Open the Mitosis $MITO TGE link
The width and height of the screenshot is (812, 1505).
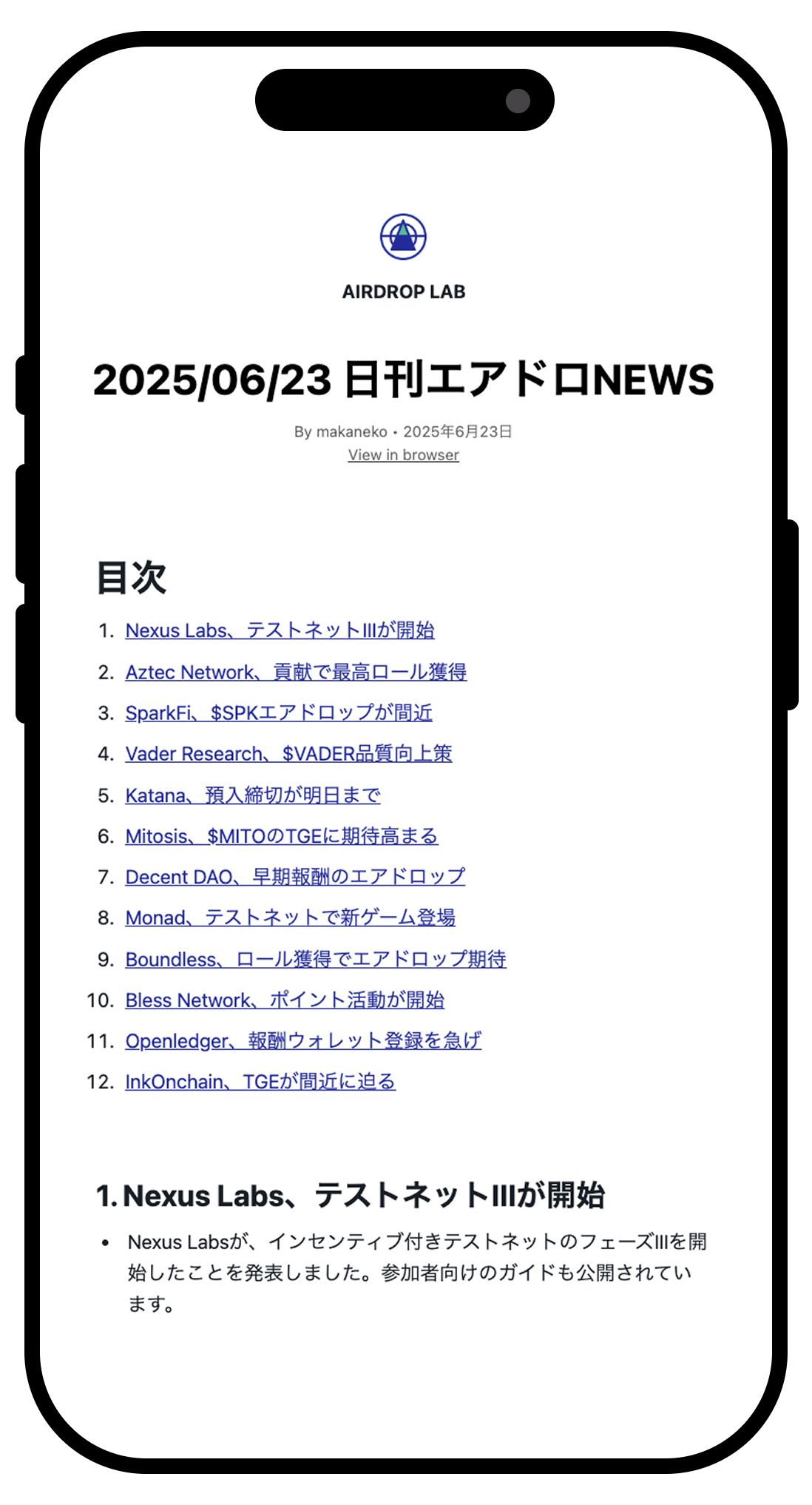tap(281, 836)
